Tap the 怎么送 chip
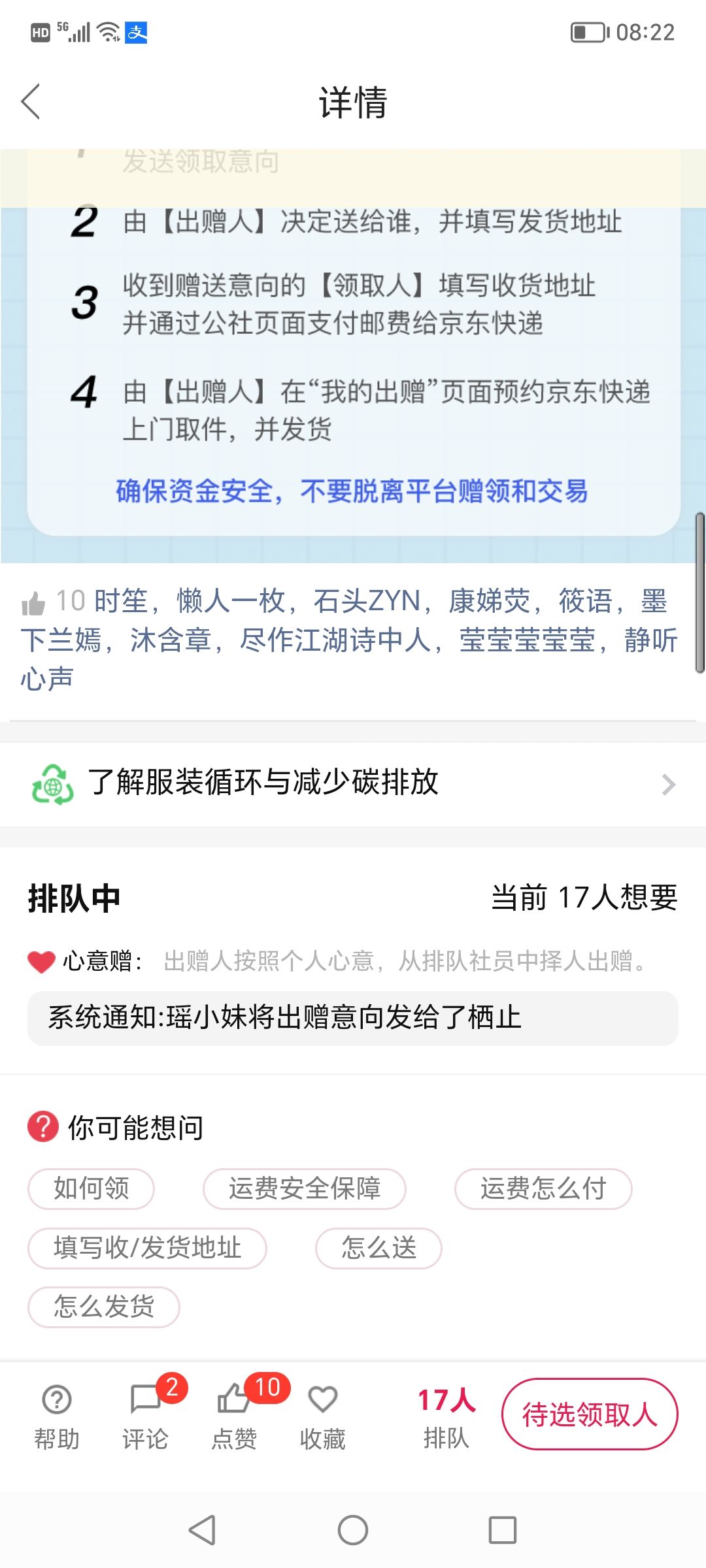 [x=378, y=1248]
